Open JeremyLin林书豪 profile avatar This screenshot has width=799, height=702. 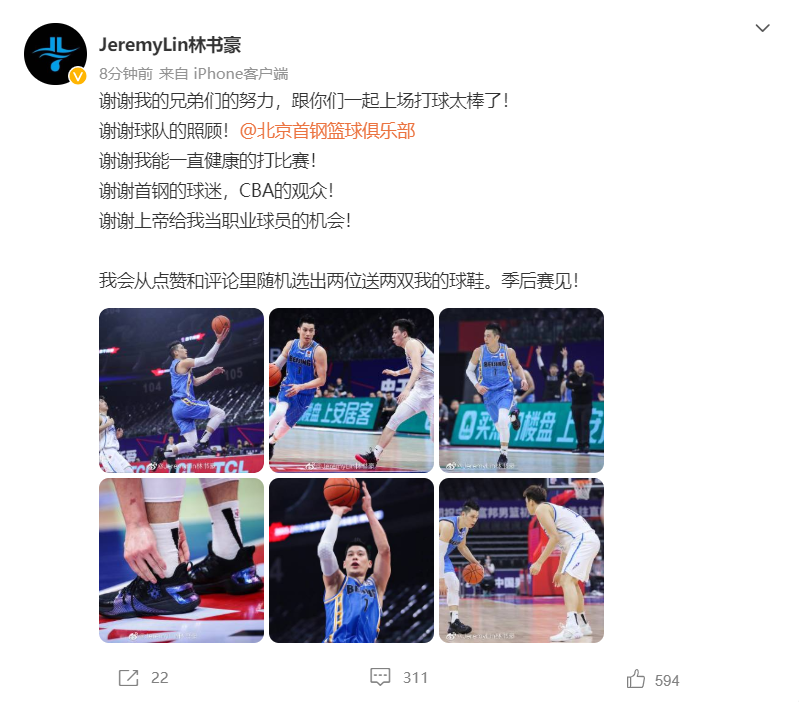(x=54, y=54)
